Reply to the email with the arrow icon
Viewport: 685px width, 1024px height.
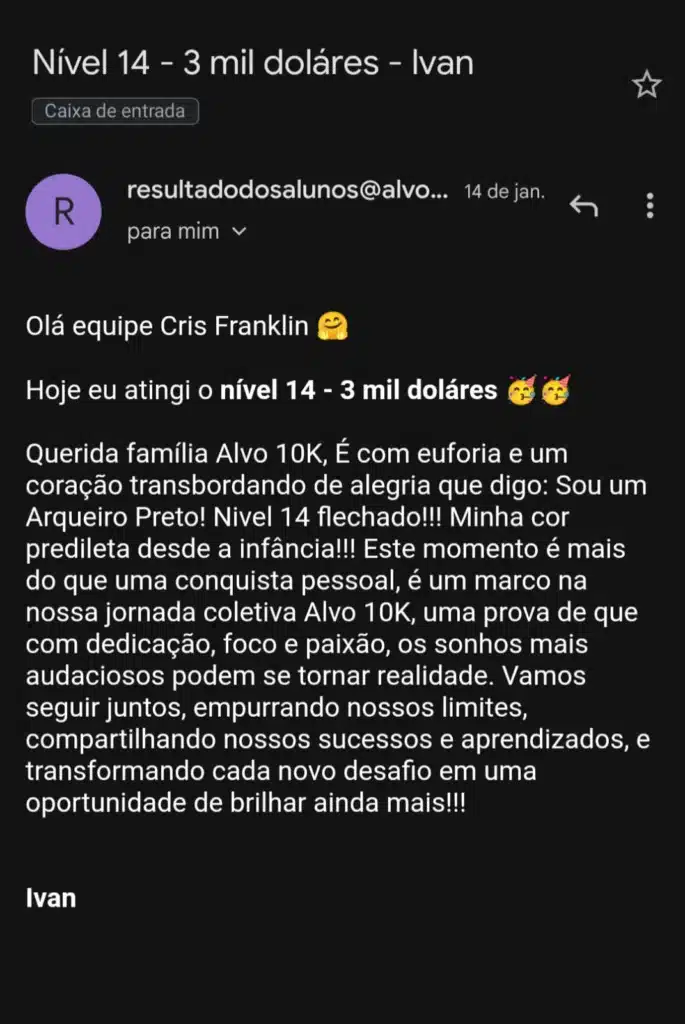point(583,207)
